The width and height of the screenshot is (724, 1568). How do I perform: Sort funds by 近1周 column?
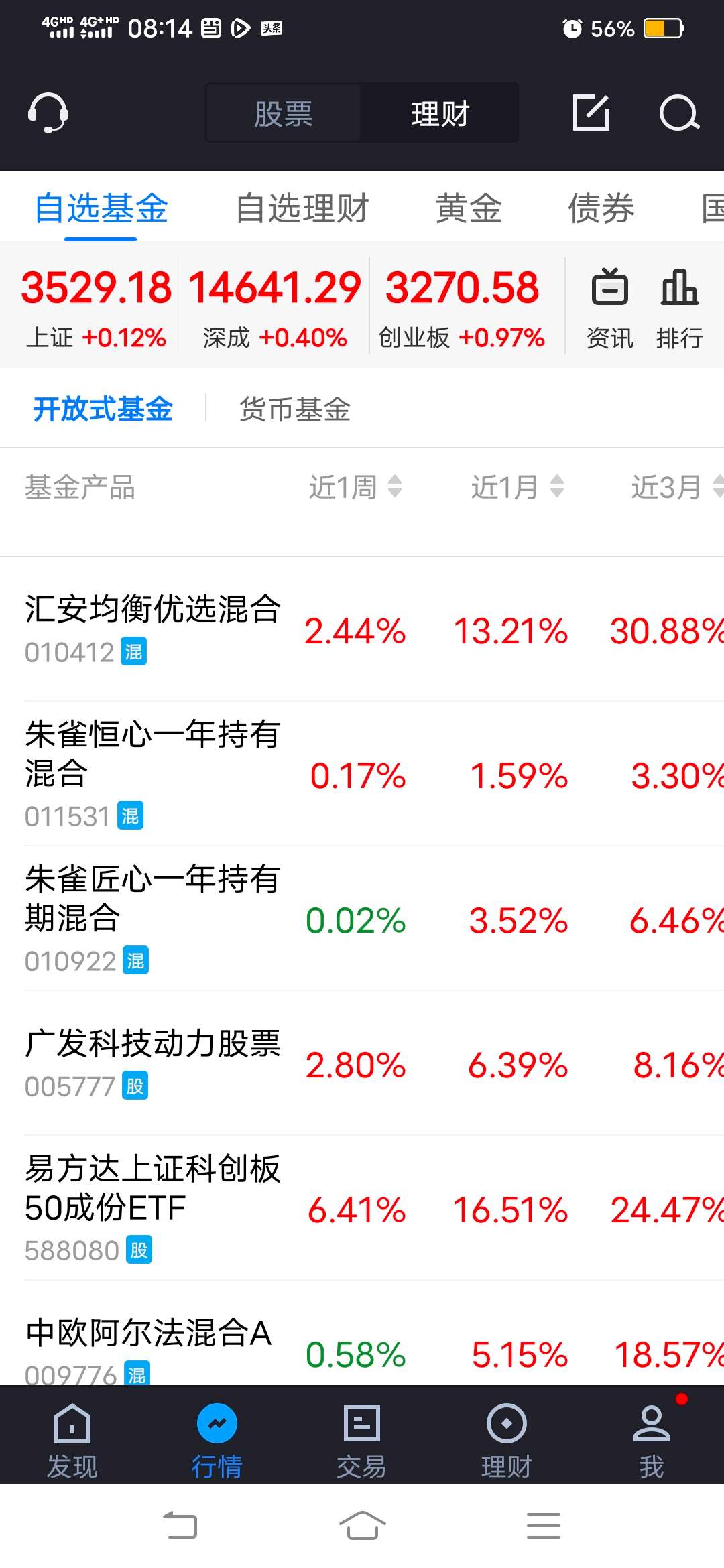pyautogui.click(x=355, y=487)
